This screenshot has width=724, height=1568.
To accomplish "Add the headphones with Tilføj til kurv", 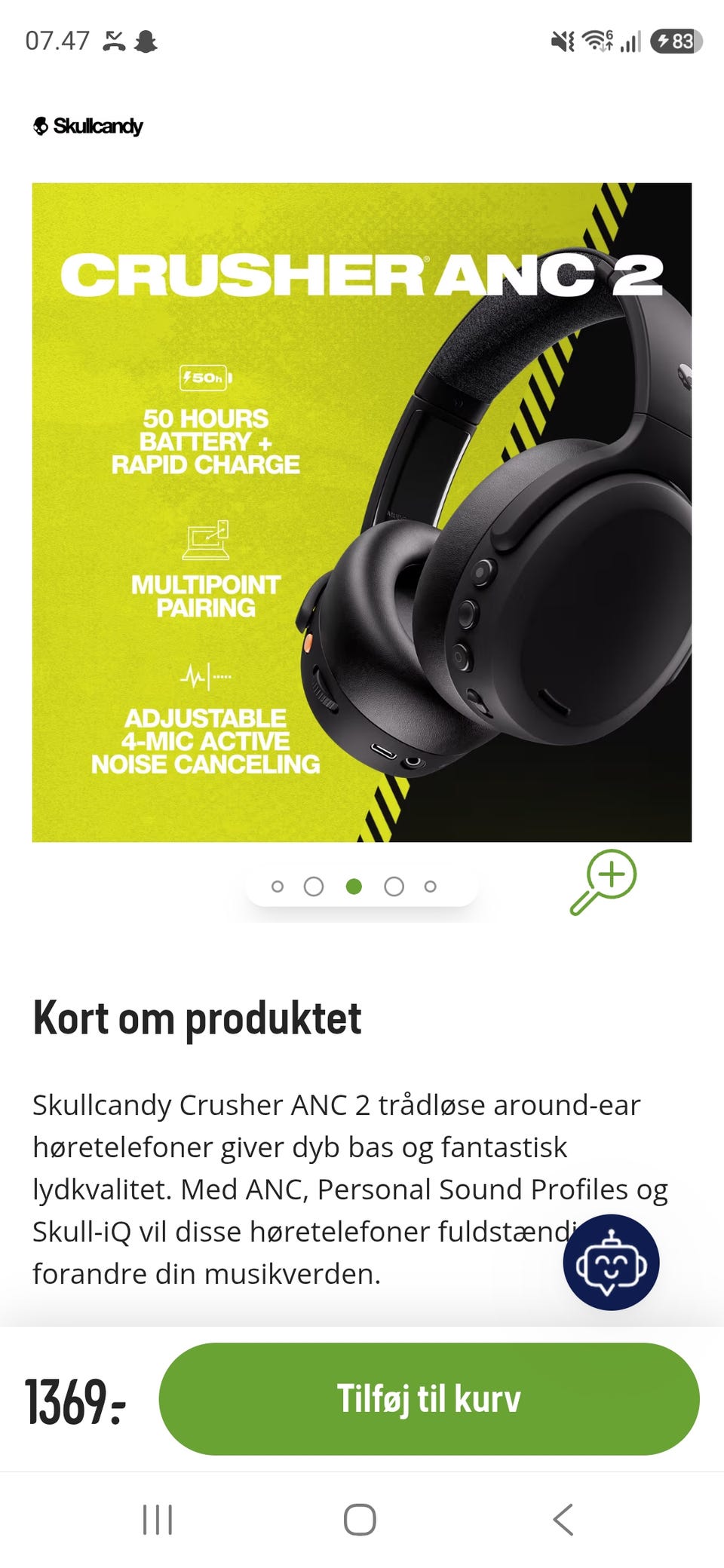I will point(428,1398).
